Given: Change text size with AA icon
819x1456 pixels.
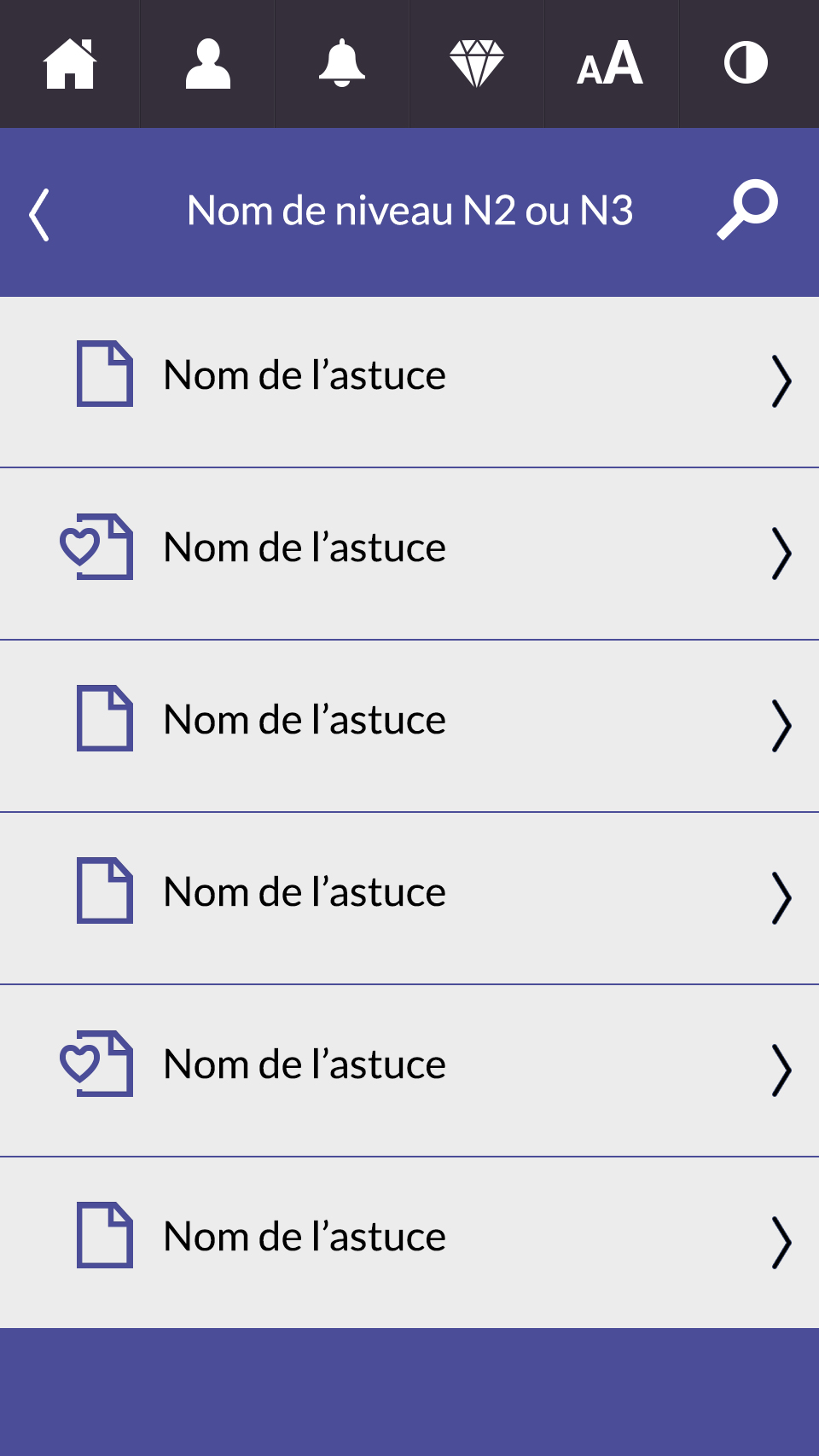Looking at the screenshot, I should [x=610, y=63].
